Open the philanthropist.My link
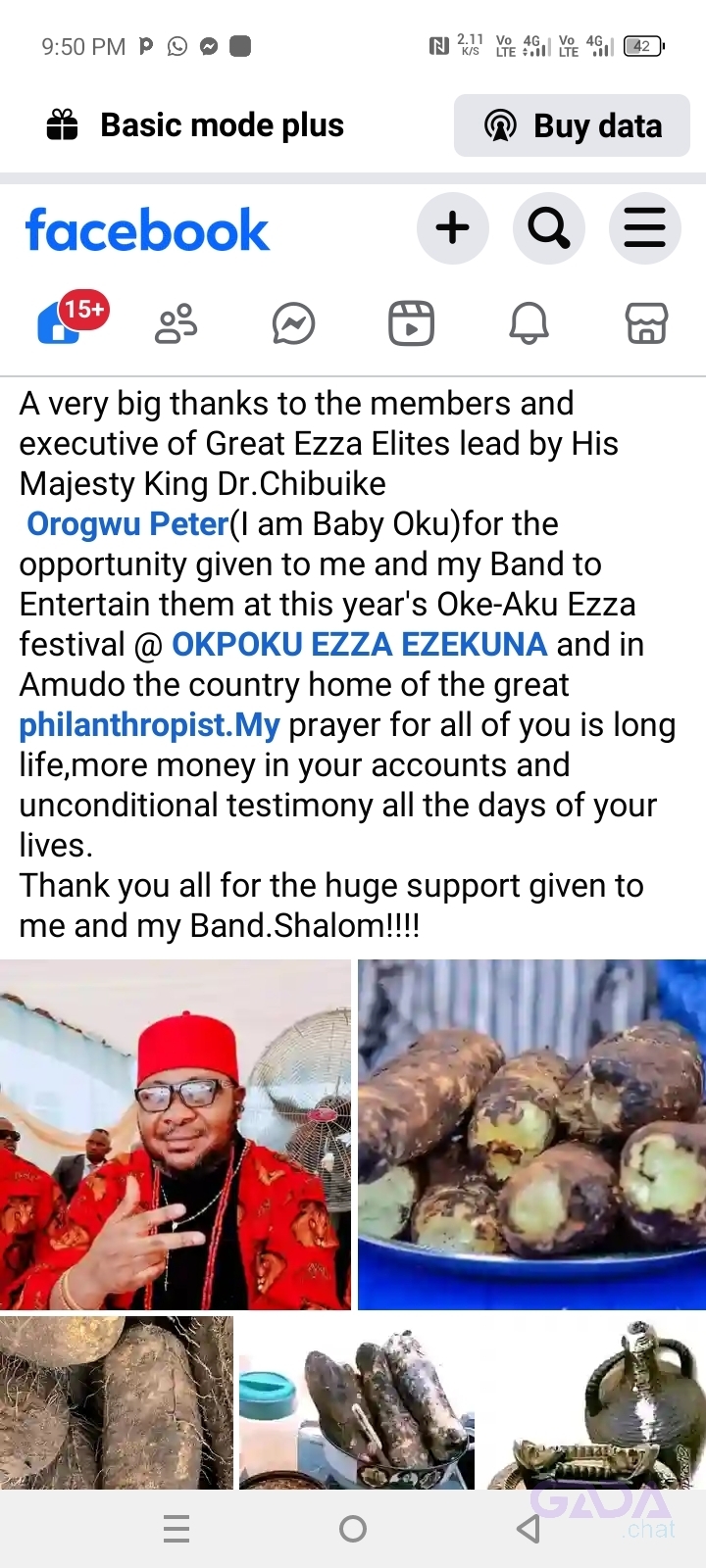706x1568 pixels. 149,725
